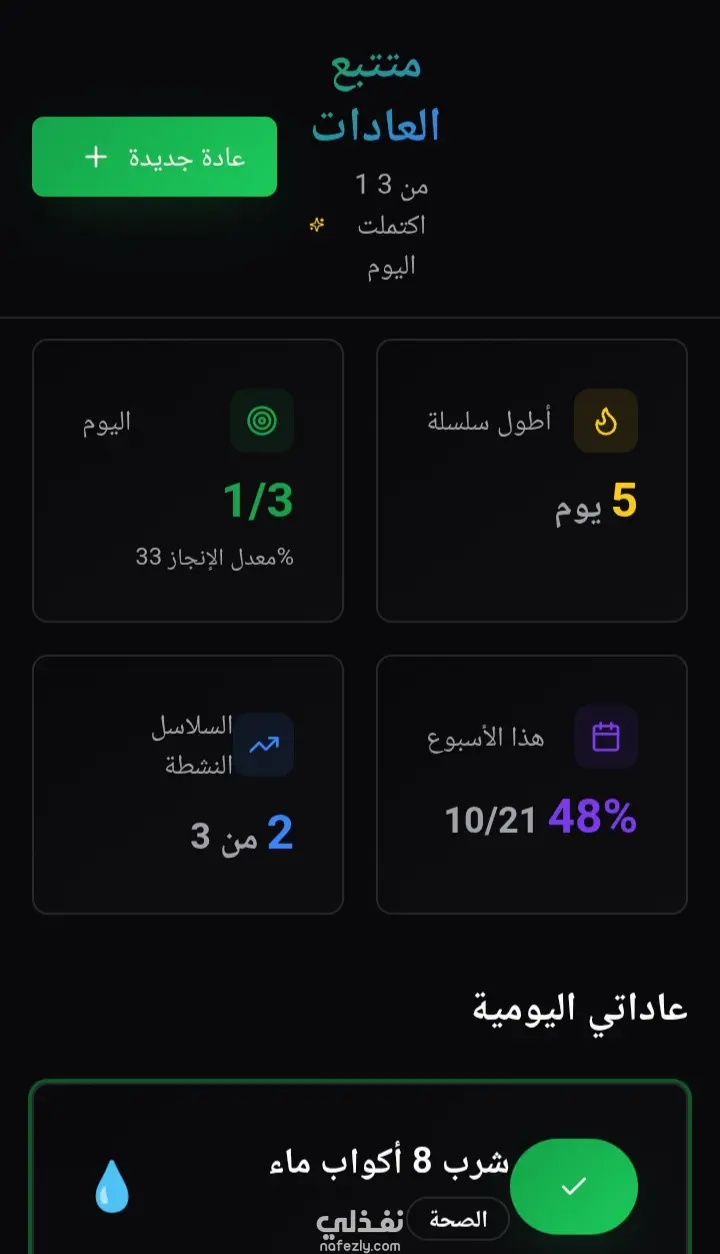The width and height of the screenshot is (720, 1254).
Task: Add a new habit with عادة جديدة
Action: tap(154, 157)
